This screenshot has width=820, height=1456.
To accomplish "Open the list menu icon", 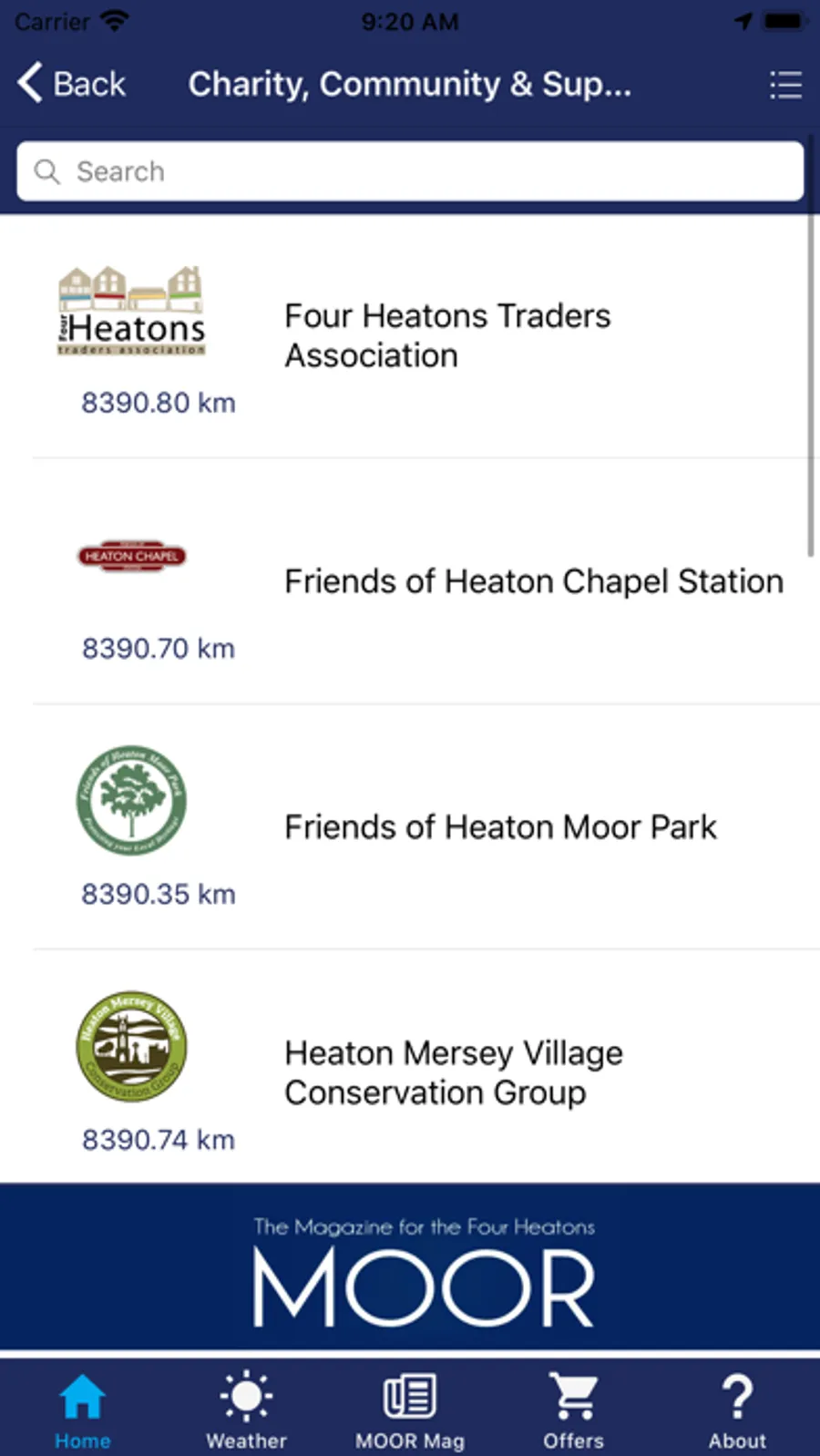I will point(784,85).
